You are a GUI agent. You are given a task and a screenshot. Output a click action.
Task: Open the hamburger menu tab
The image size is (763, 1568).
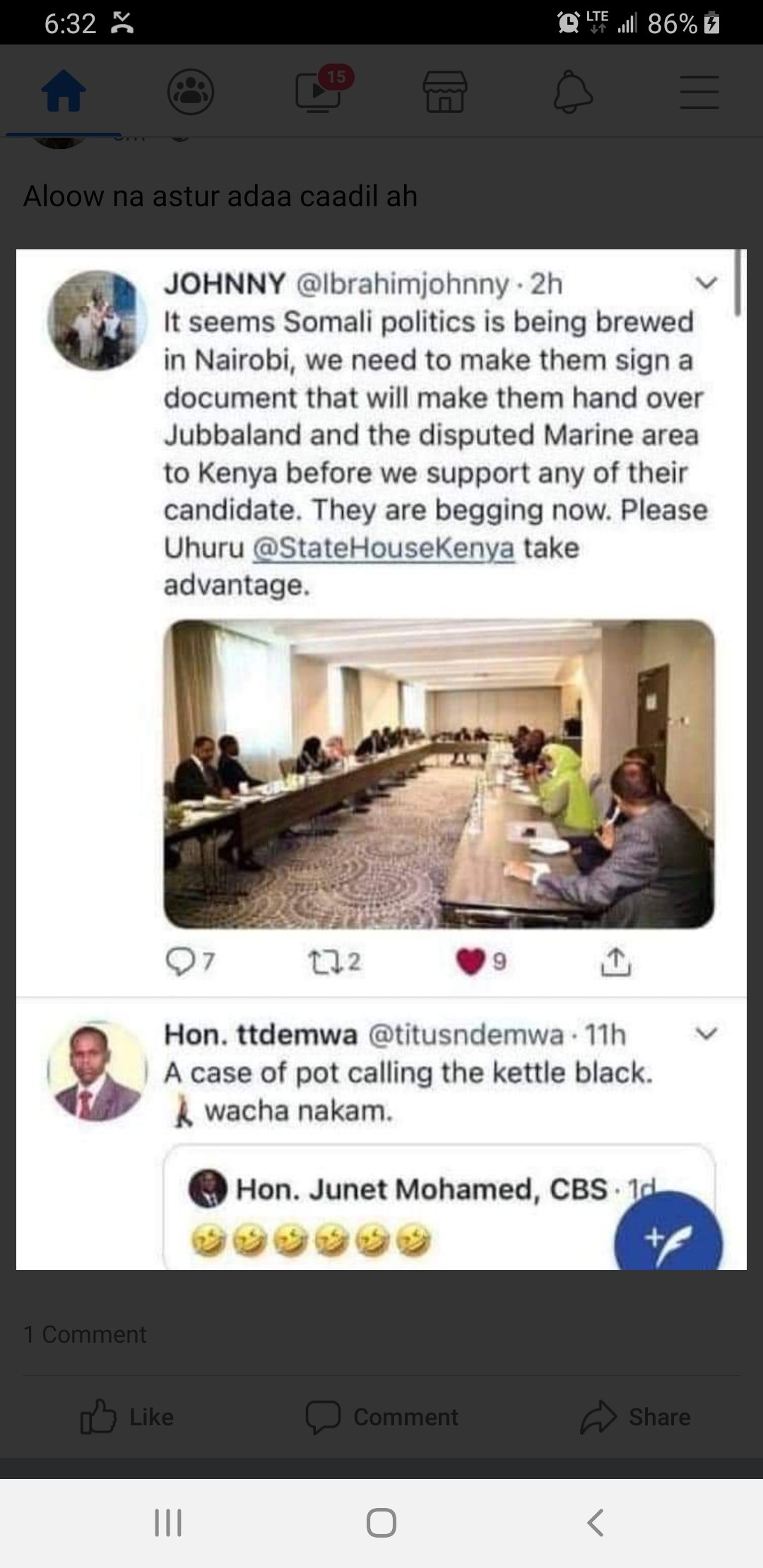tap(699, 92)
